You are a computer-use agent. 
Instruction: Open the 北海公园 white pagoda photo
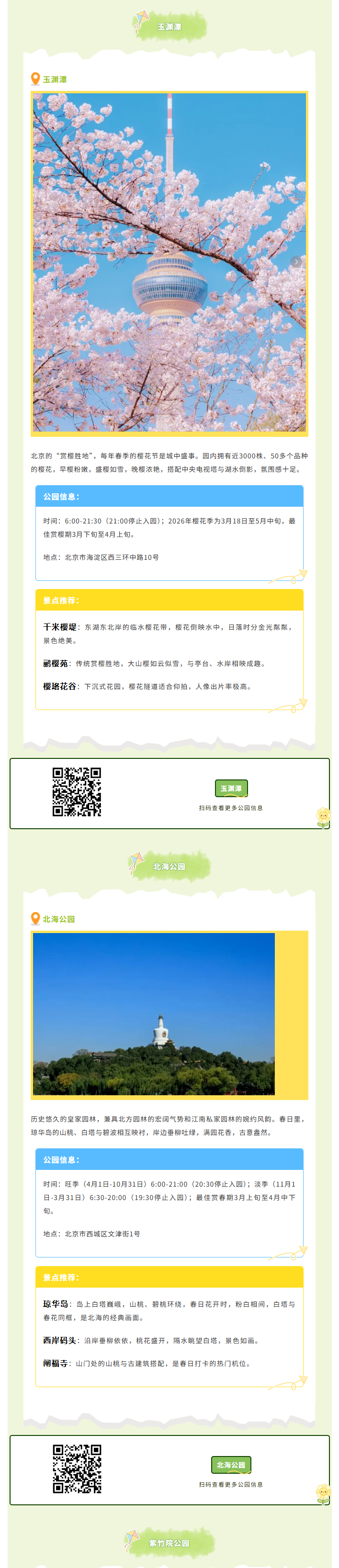pyautogui.click(x=153, y=1013)
